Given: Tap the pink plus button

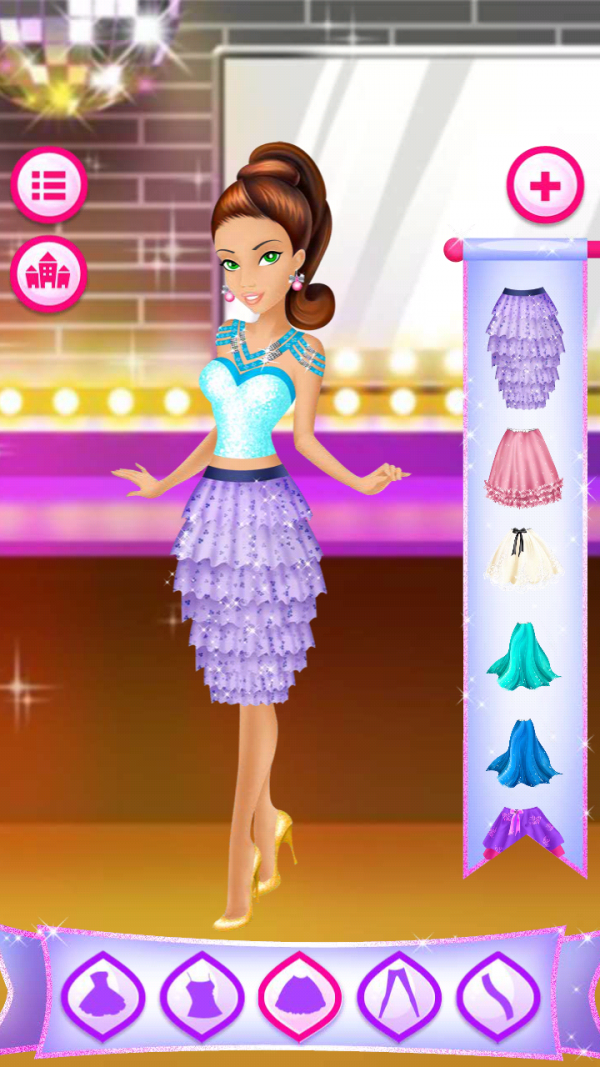Looking at the screenshot, I should click(x=544, y=185).
